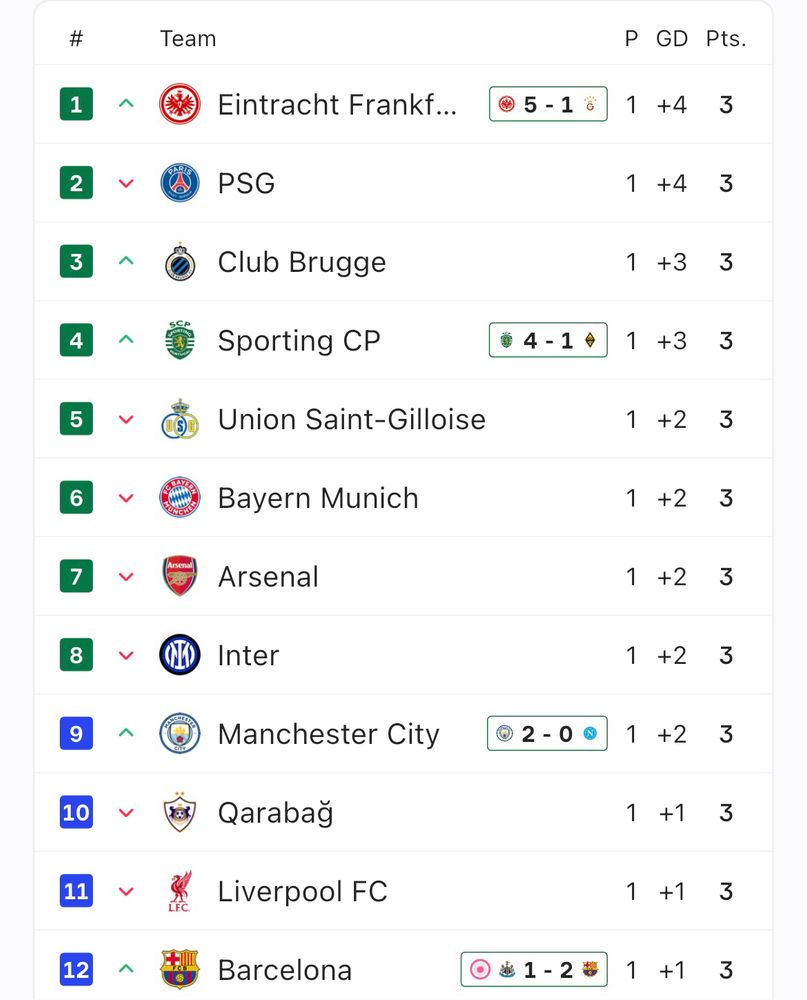Click the blue rank badge showing 12
The image size is (807, 1000).
pos(75,969)
